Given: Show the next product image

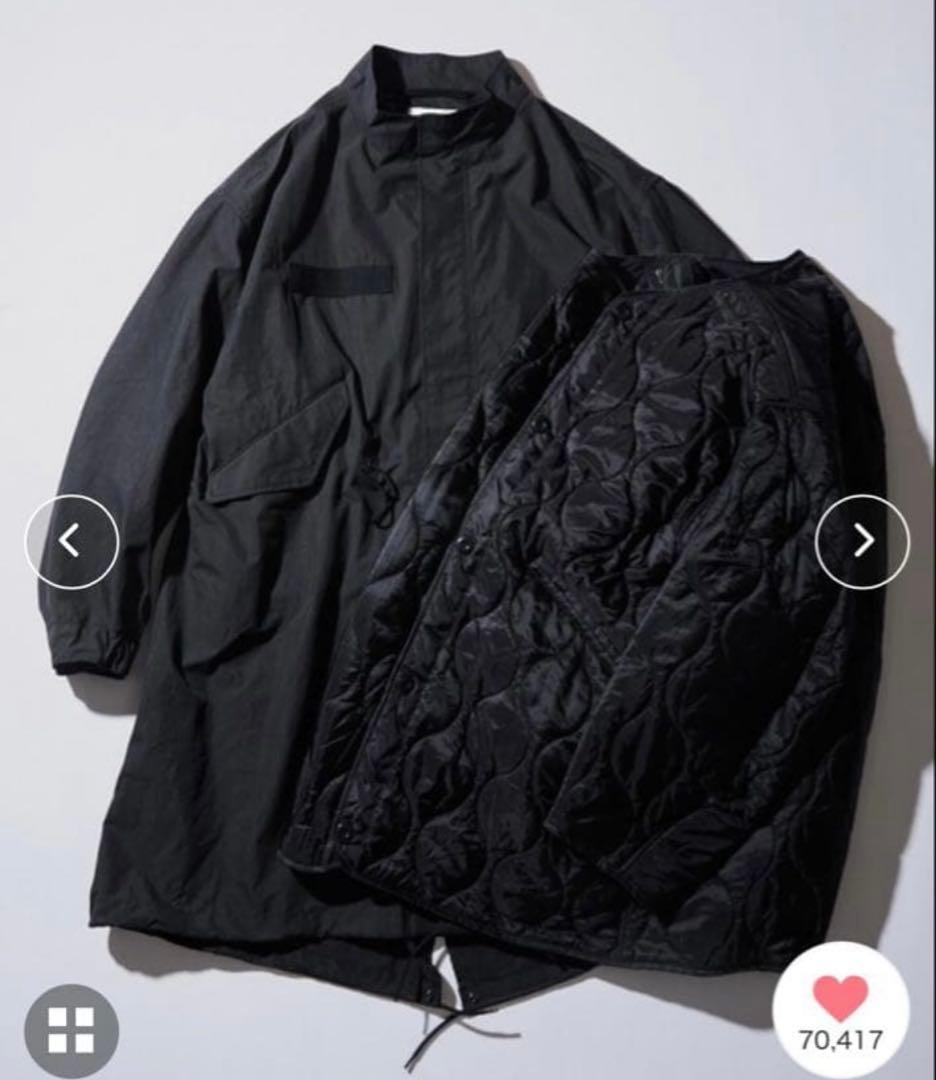Looking at the screenshot, I should [862, 541].
